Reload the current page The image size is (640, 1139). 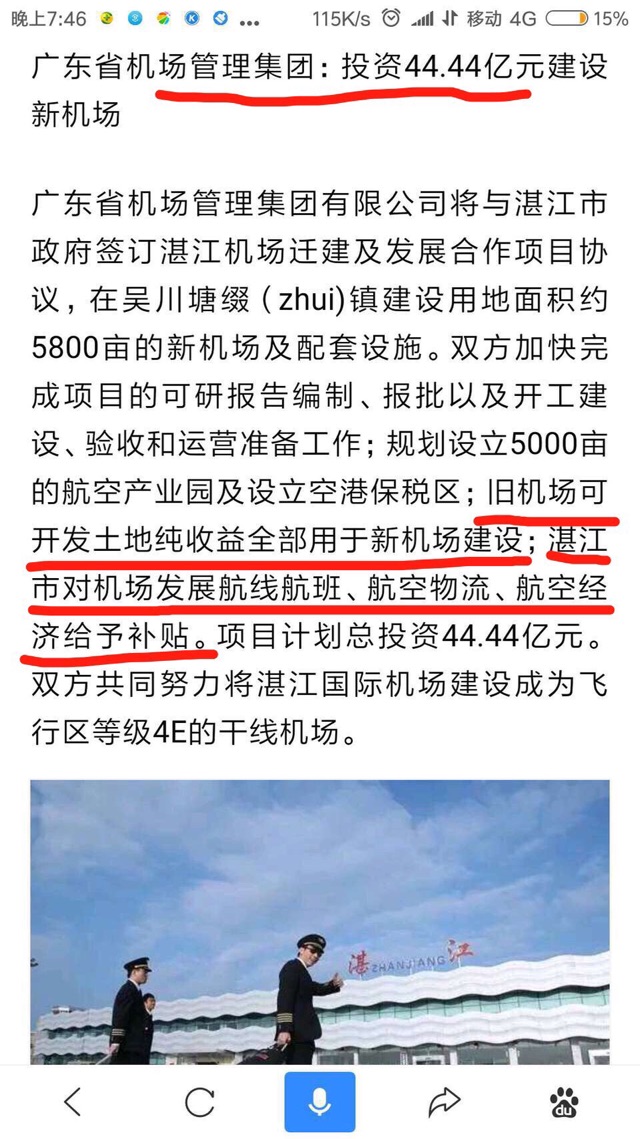199,1103
